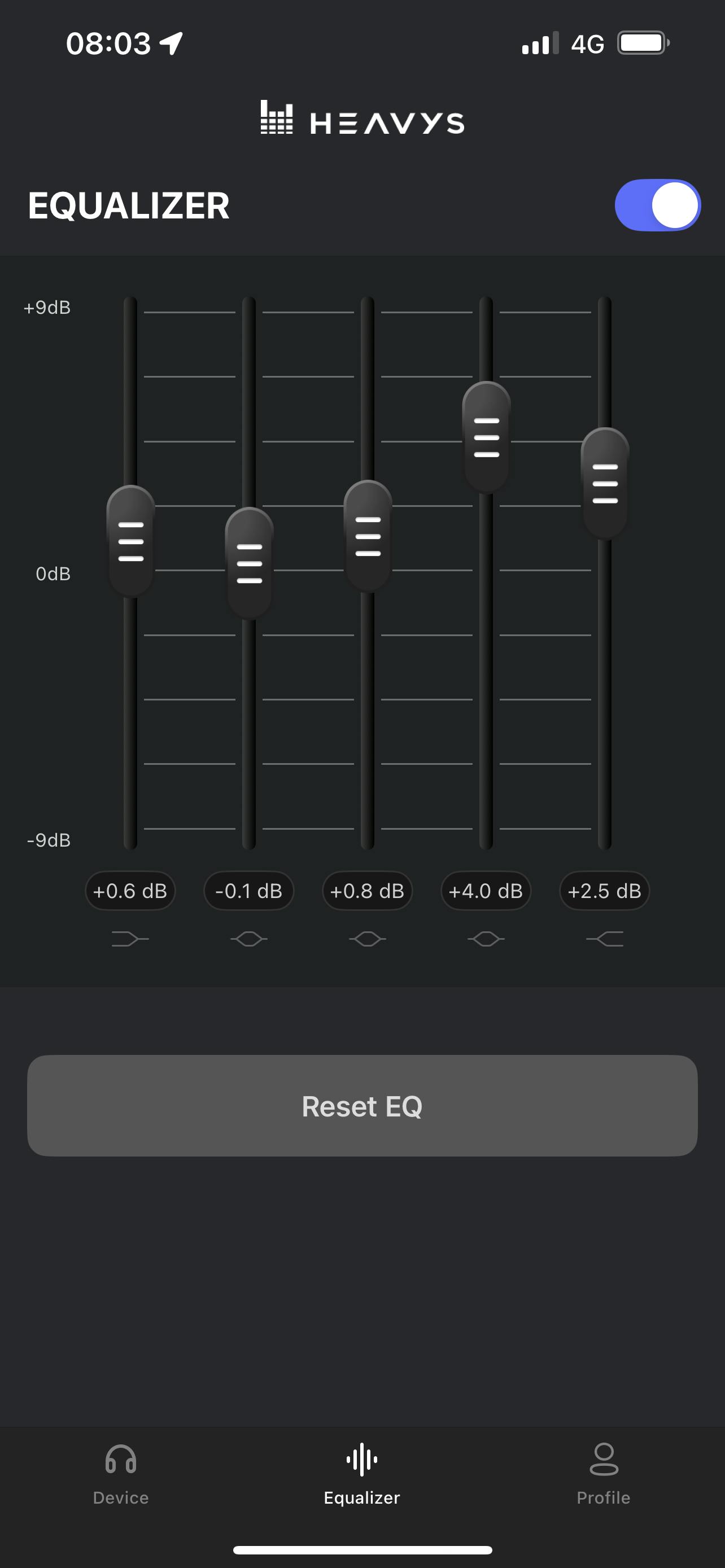The image size is (725, 1568).
Task: Switch to the Device tab
Action: pyautogui.click(x=120, y=1475)
